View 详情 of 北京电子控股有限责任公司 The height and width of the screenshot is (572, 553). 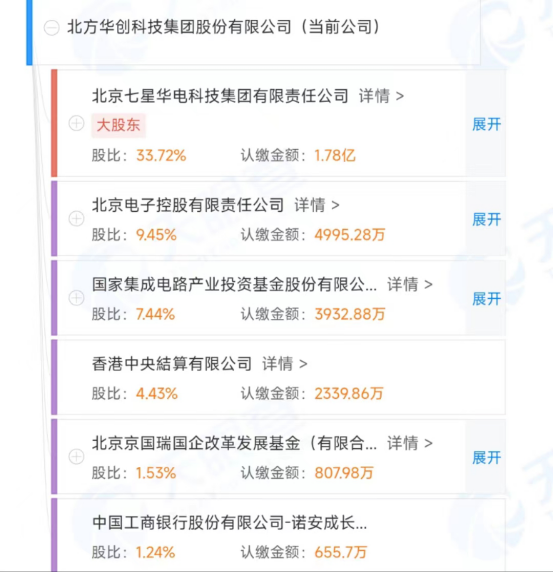tap(317, 205)
